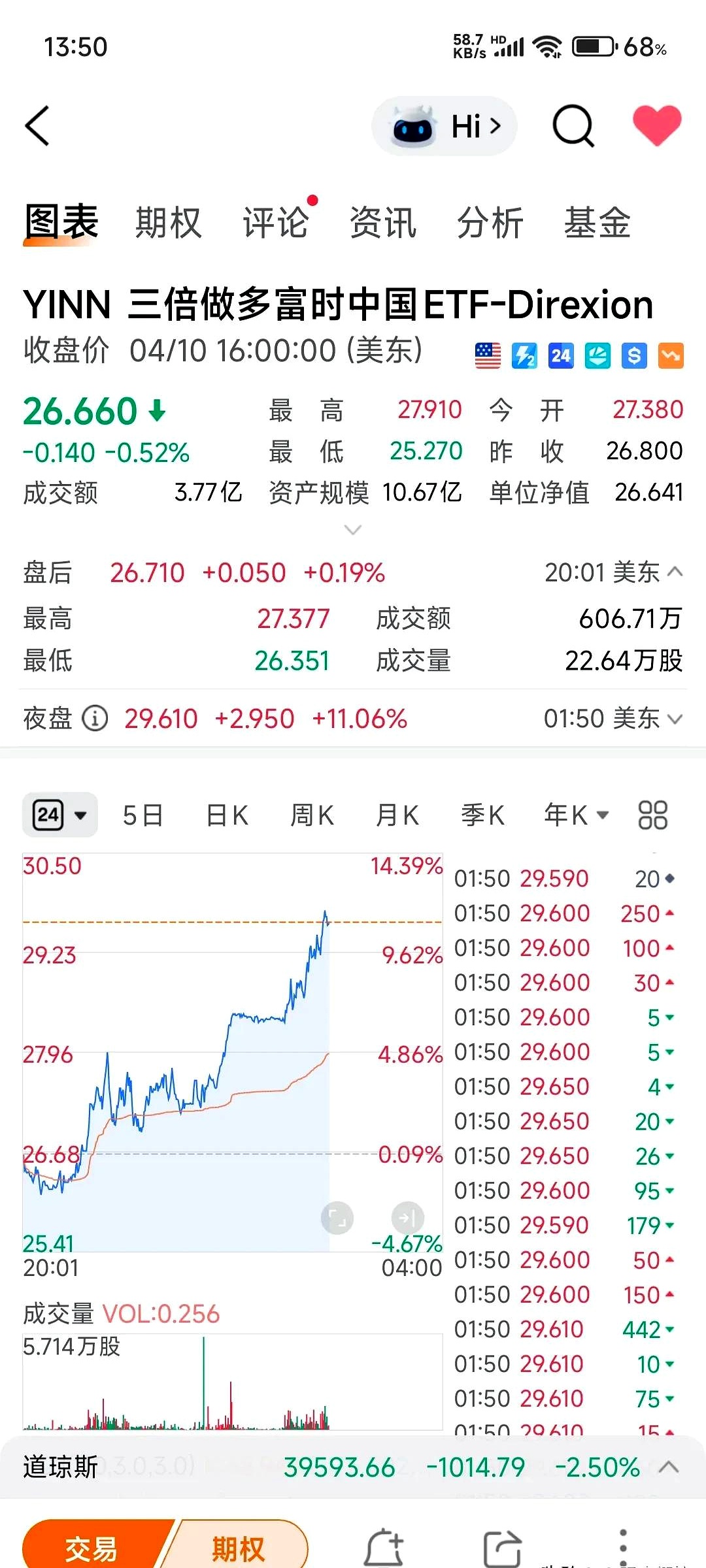
Task: Click the dollar sign currency icon
Action: pos(633,356)
